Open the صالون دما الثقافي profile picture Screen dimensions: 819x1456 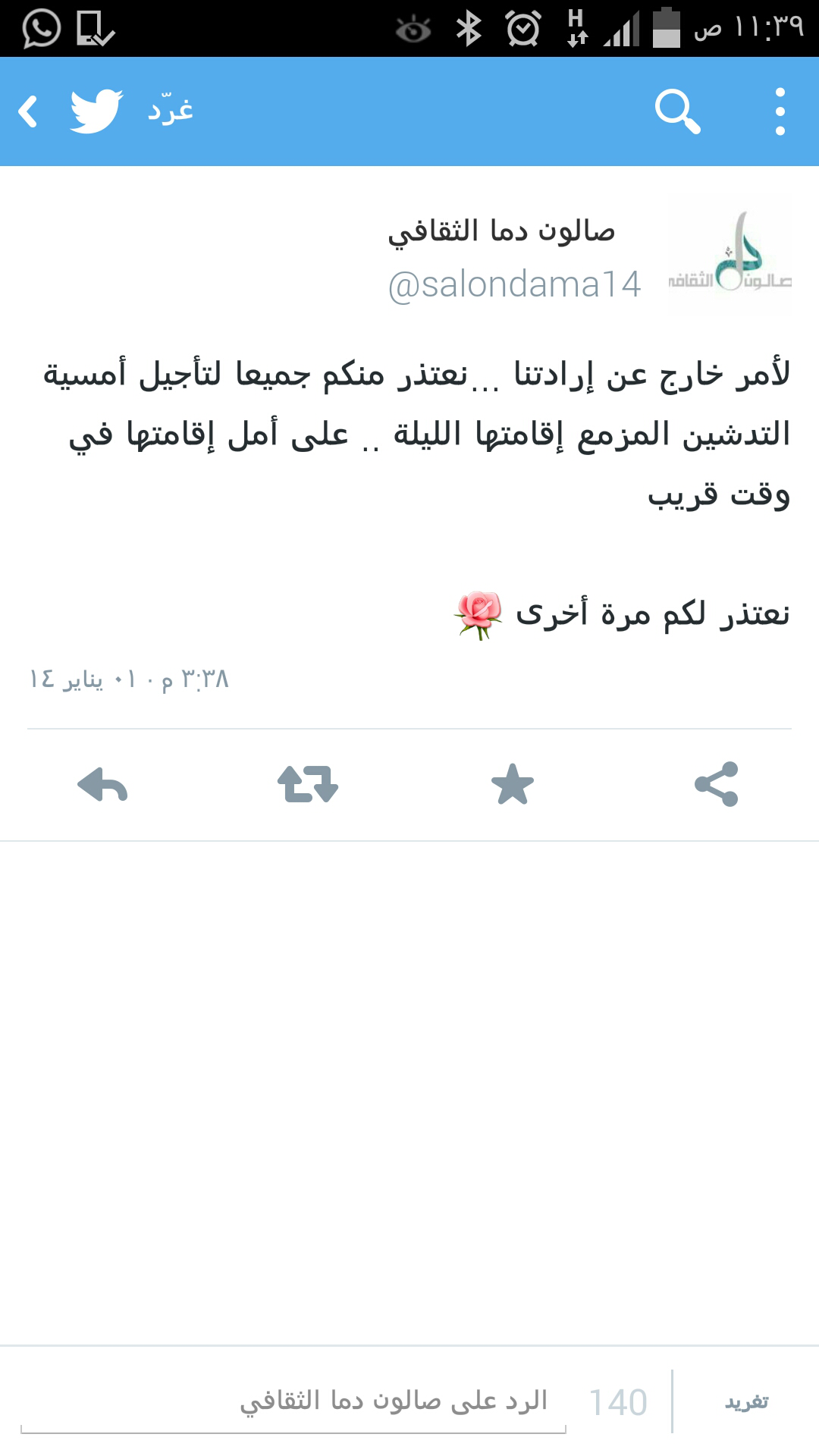pyautogui.click(x=729, y=256)
